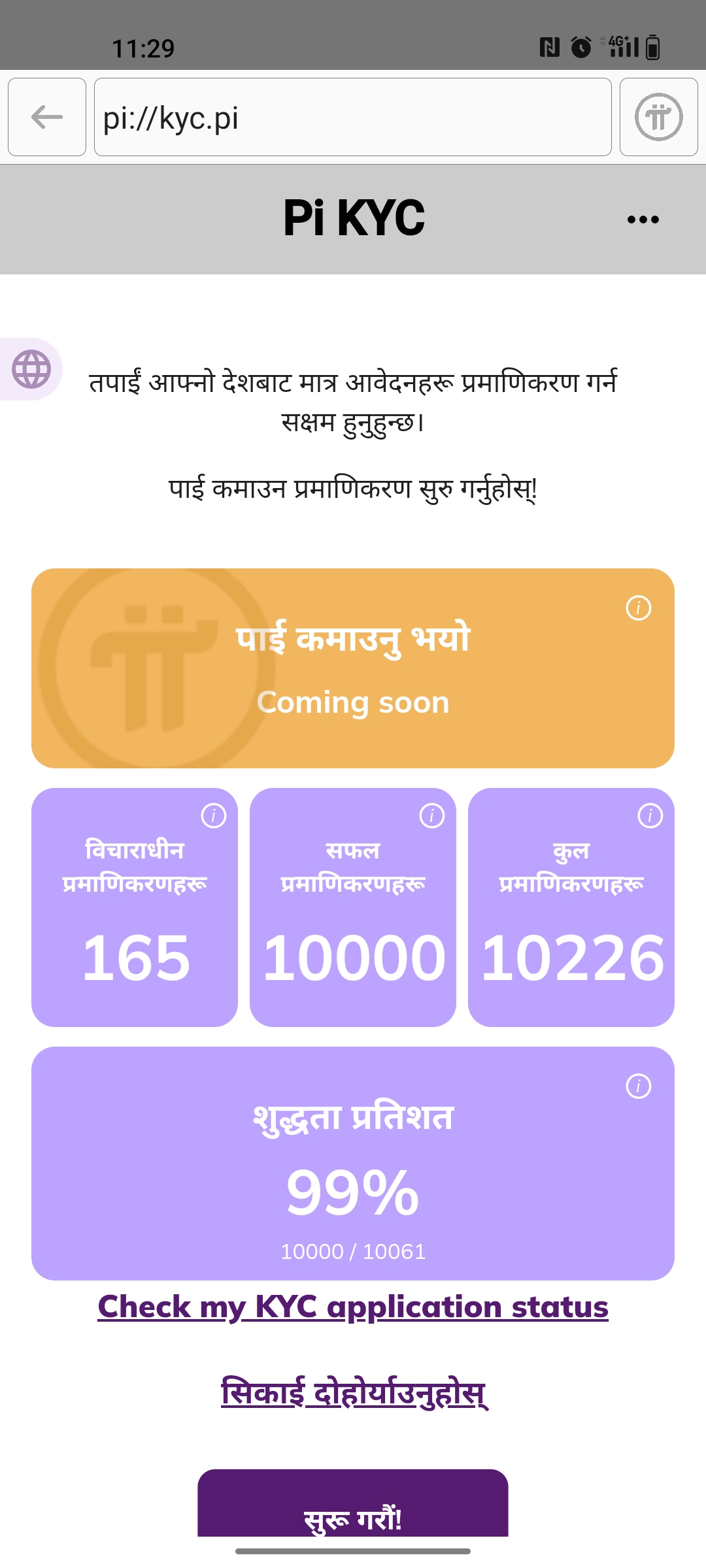The width and height of the screenshot is (706, 1568).
Task: Open the three-dot overflow menu
Action: tap(643, 220)
